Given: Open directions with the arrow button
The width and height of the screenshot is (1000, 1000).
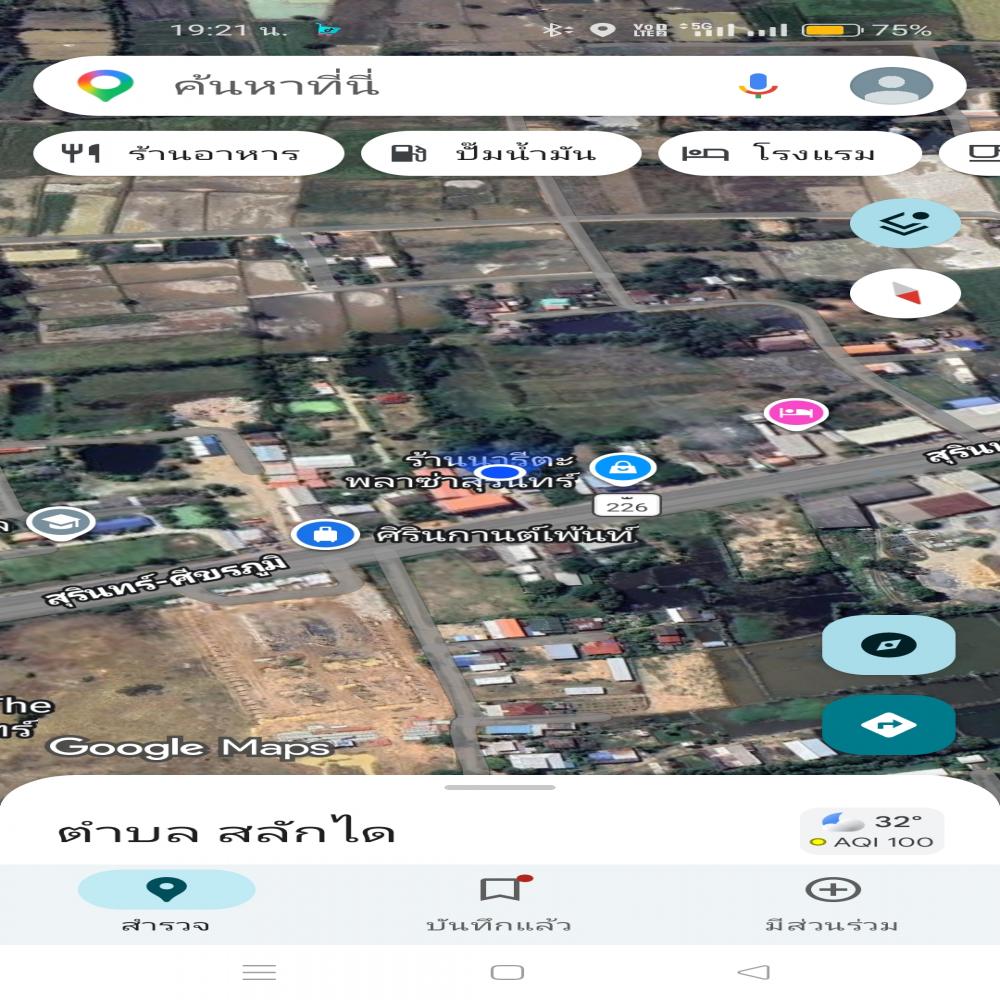Looking at the screenshot, I should pyautogui.click(x=888, y=725).
